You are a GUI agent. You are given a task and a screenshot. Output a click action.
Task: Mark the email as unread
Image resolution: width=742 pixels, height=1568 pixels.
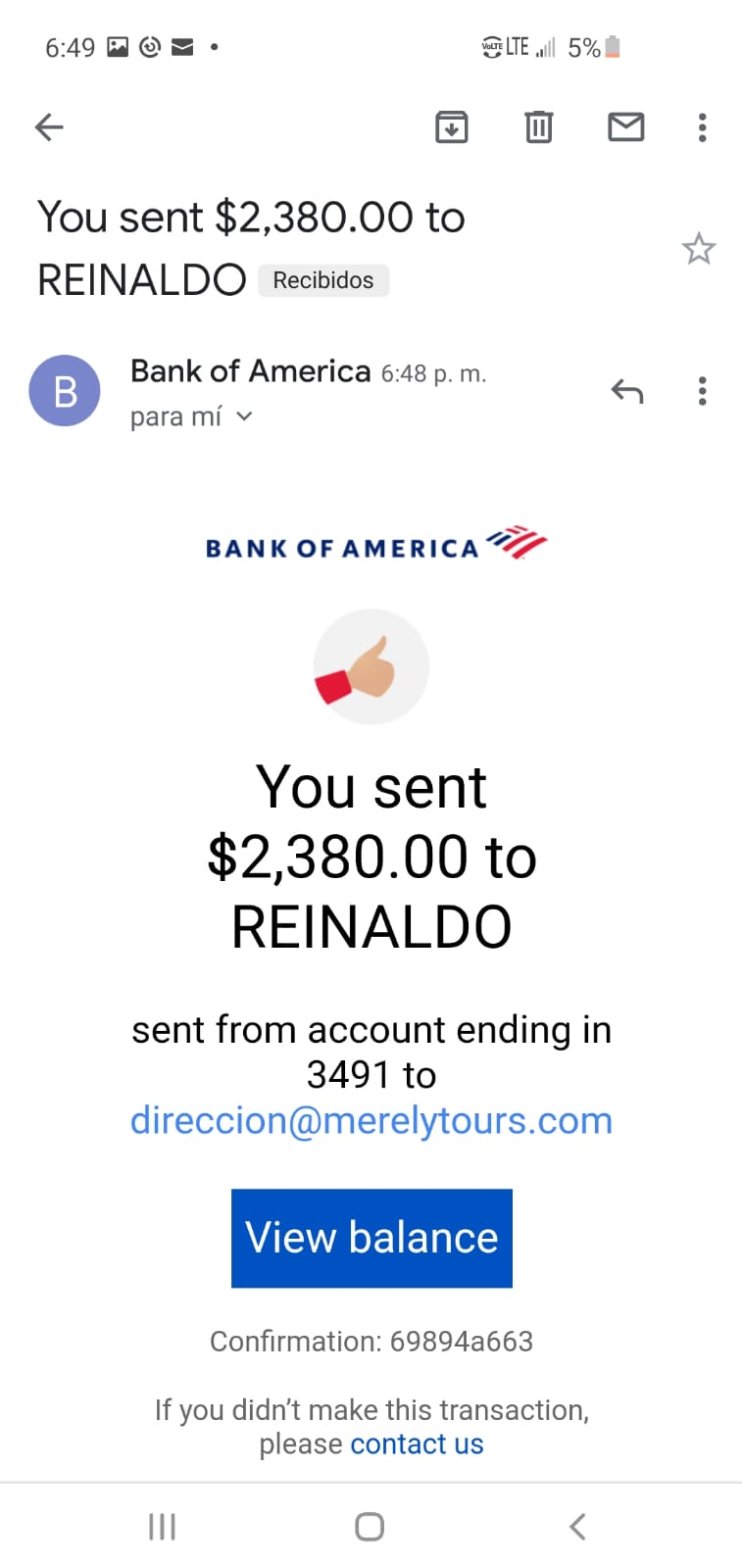tap(626, 127)
